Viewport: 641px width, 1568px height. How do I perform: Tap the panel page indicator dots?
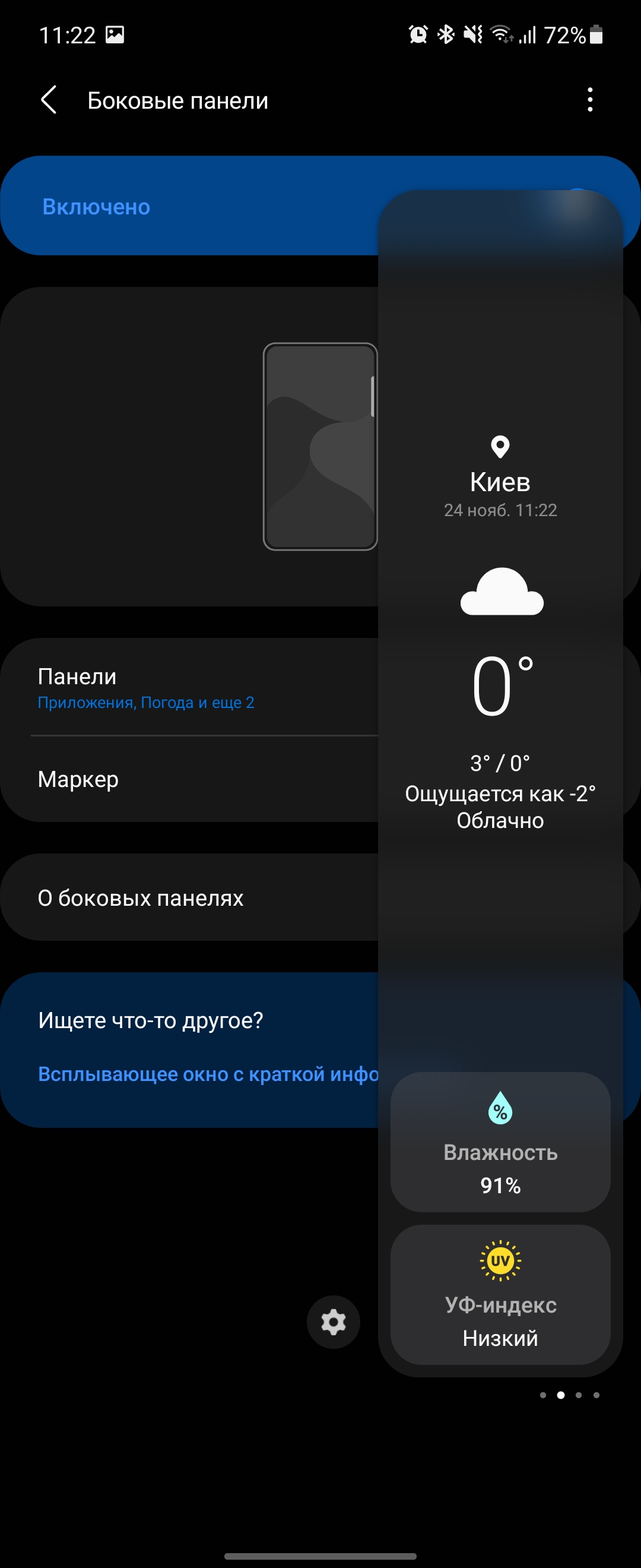(x=569, y=1395)
